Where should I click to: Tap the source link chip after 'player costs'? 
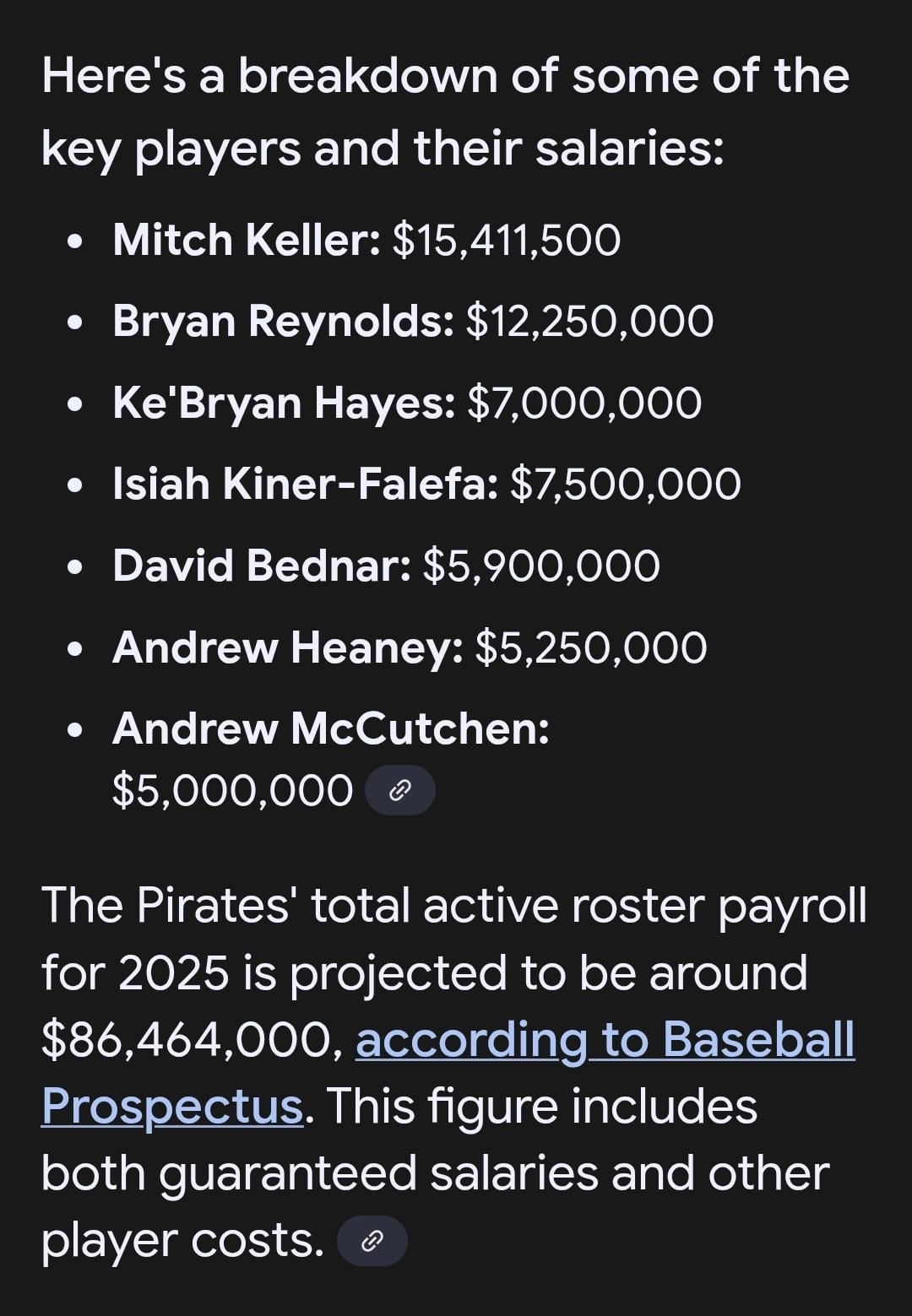point(372,1241)
